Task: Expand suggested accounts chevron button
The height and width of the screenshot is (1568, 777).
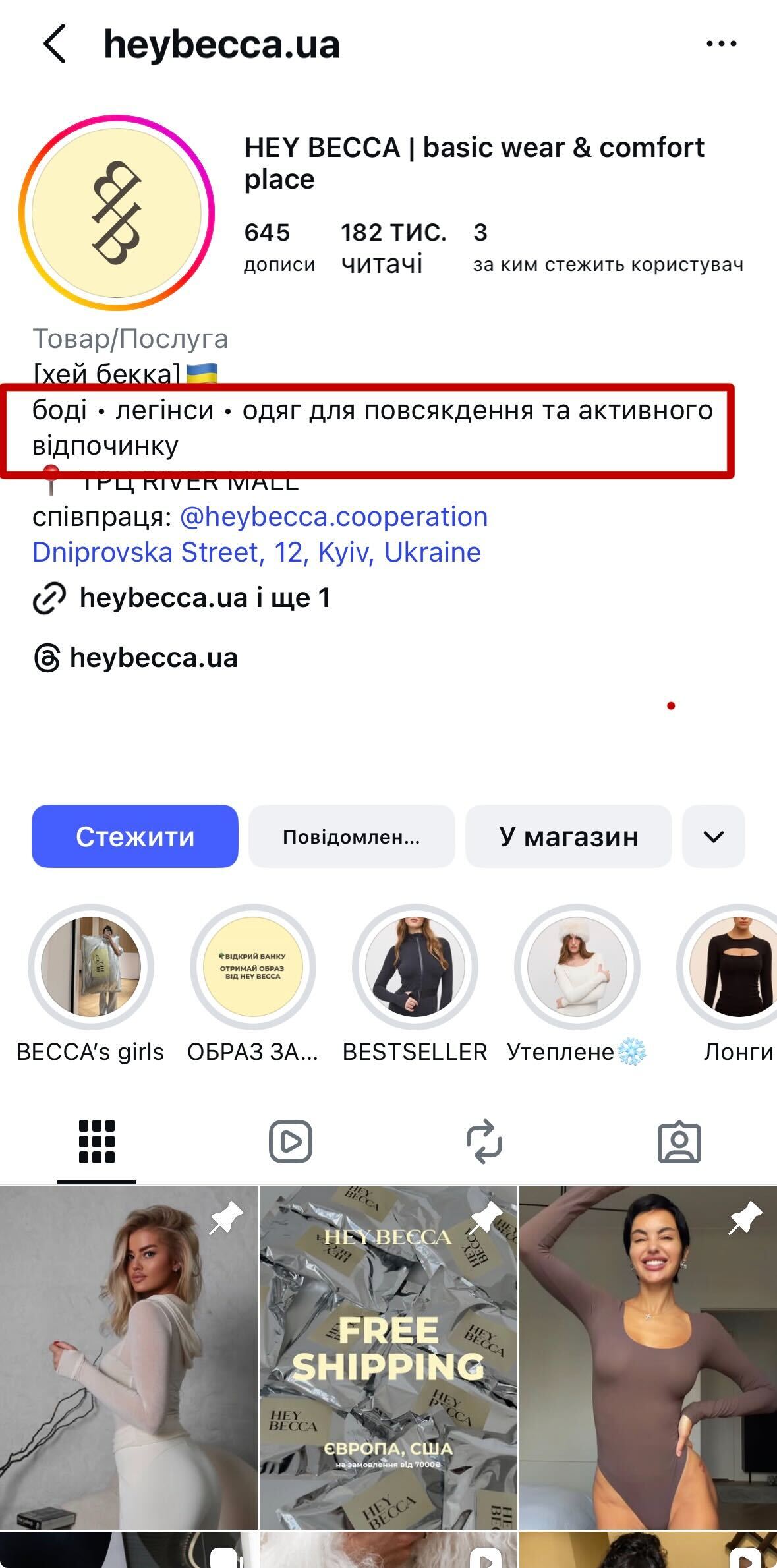Action: coord(713,836)
